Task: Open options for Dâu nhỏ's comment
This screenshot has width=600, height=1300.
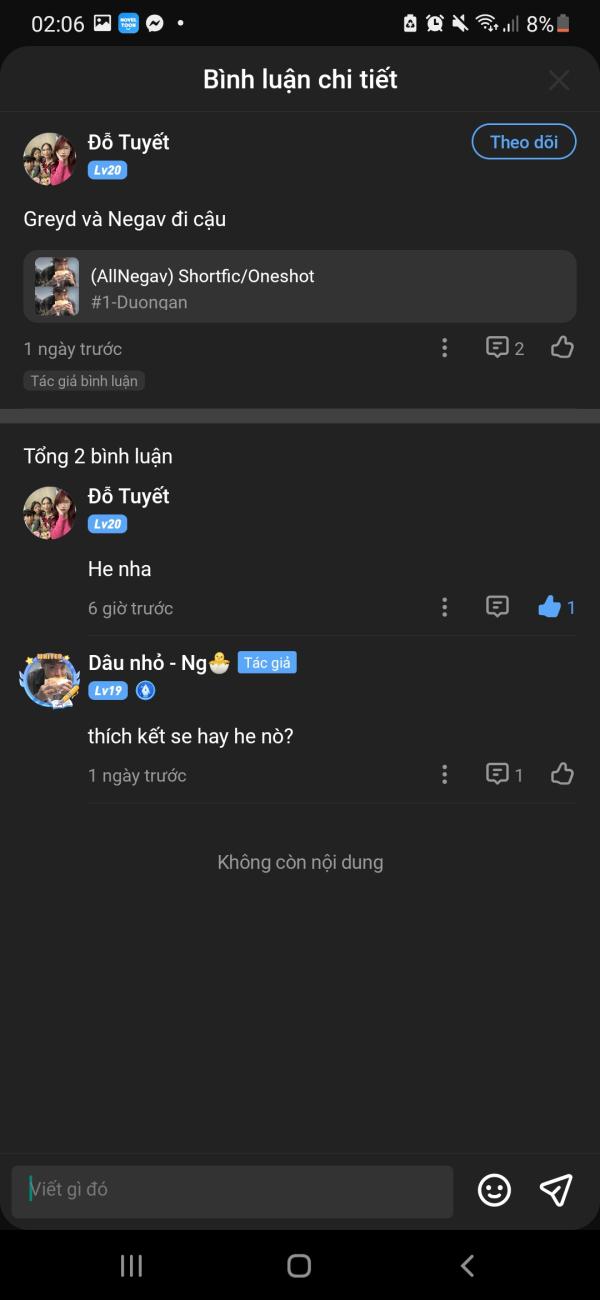Action: (444, 774)
